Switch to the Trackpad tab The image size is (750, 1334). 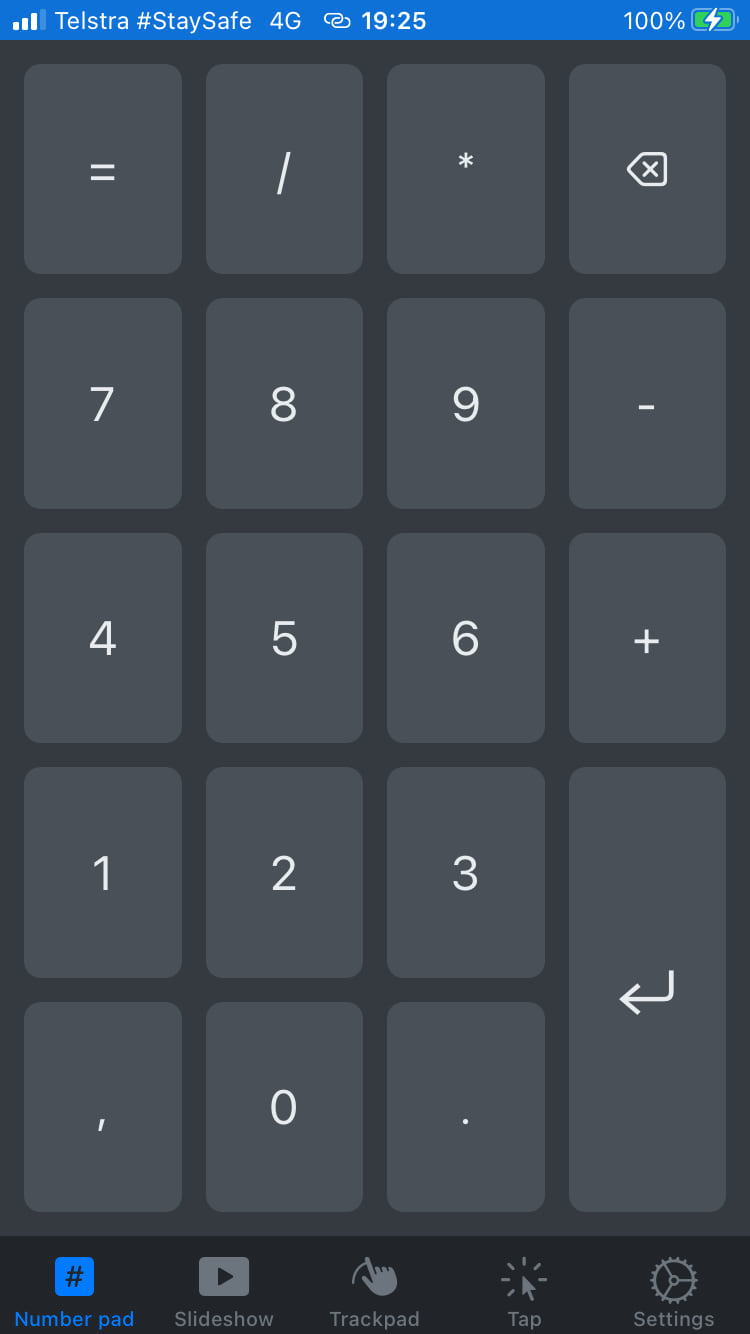click(x=374, y=1292)
